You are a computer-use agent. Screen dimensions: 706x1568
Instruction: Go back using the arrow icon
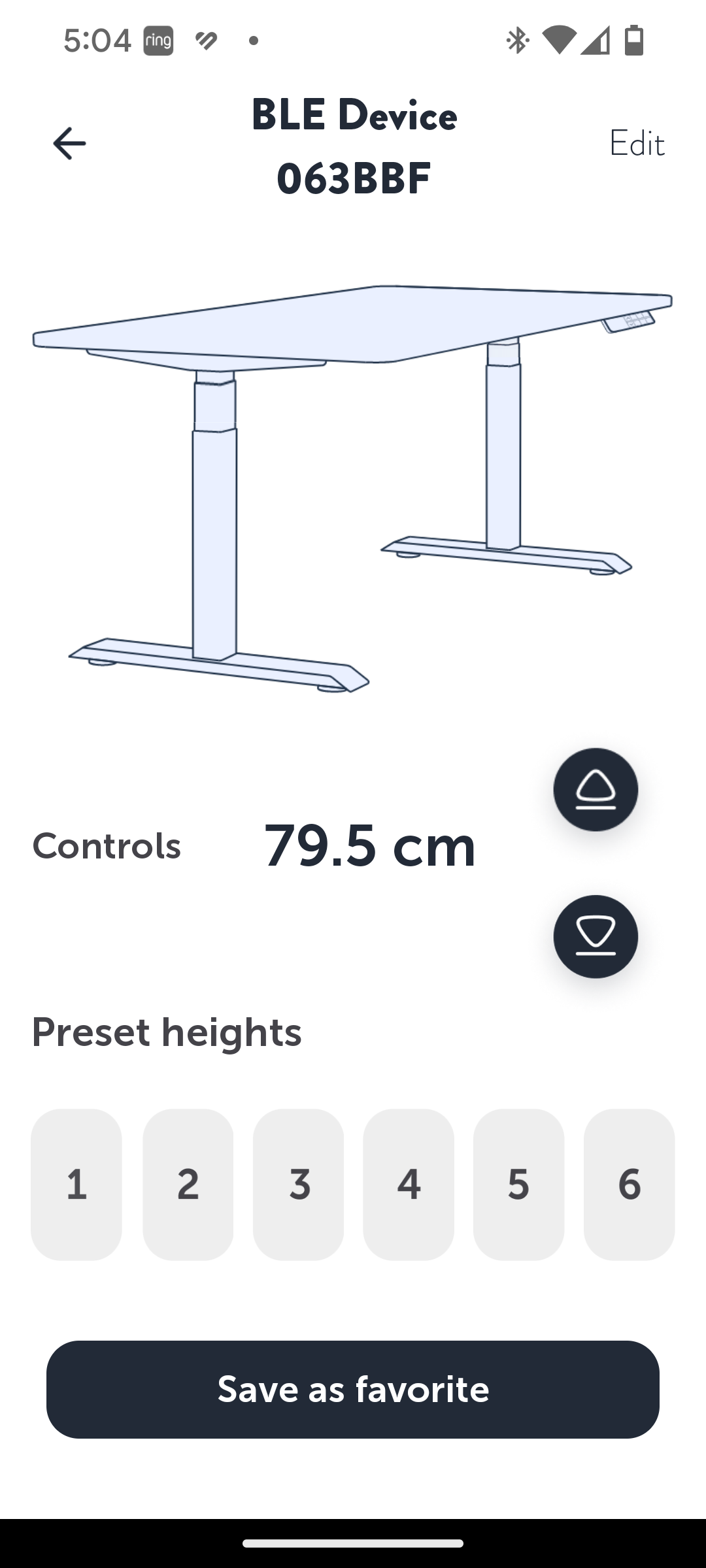coord(69,144)
